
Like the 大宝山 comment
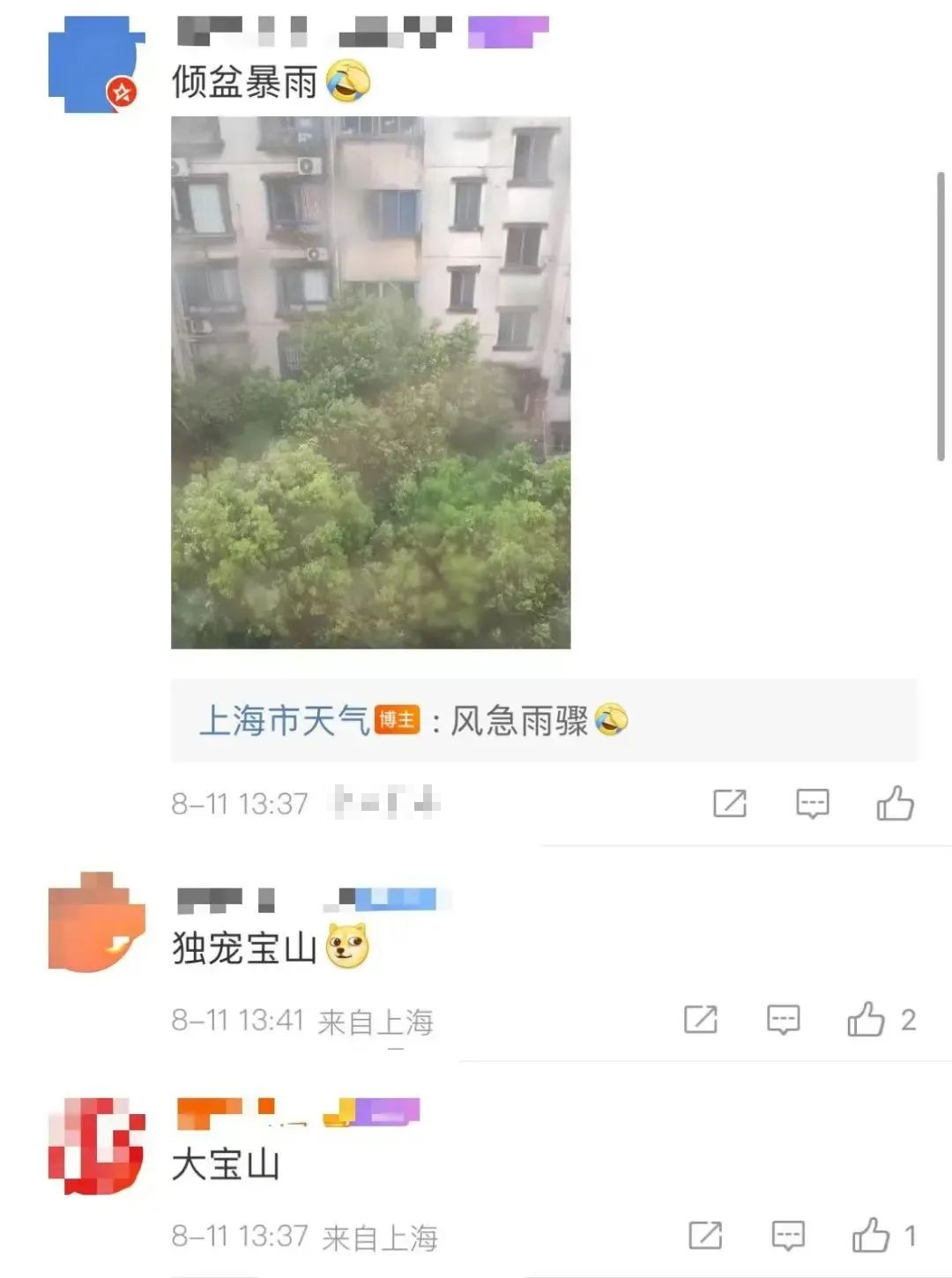870,1236
